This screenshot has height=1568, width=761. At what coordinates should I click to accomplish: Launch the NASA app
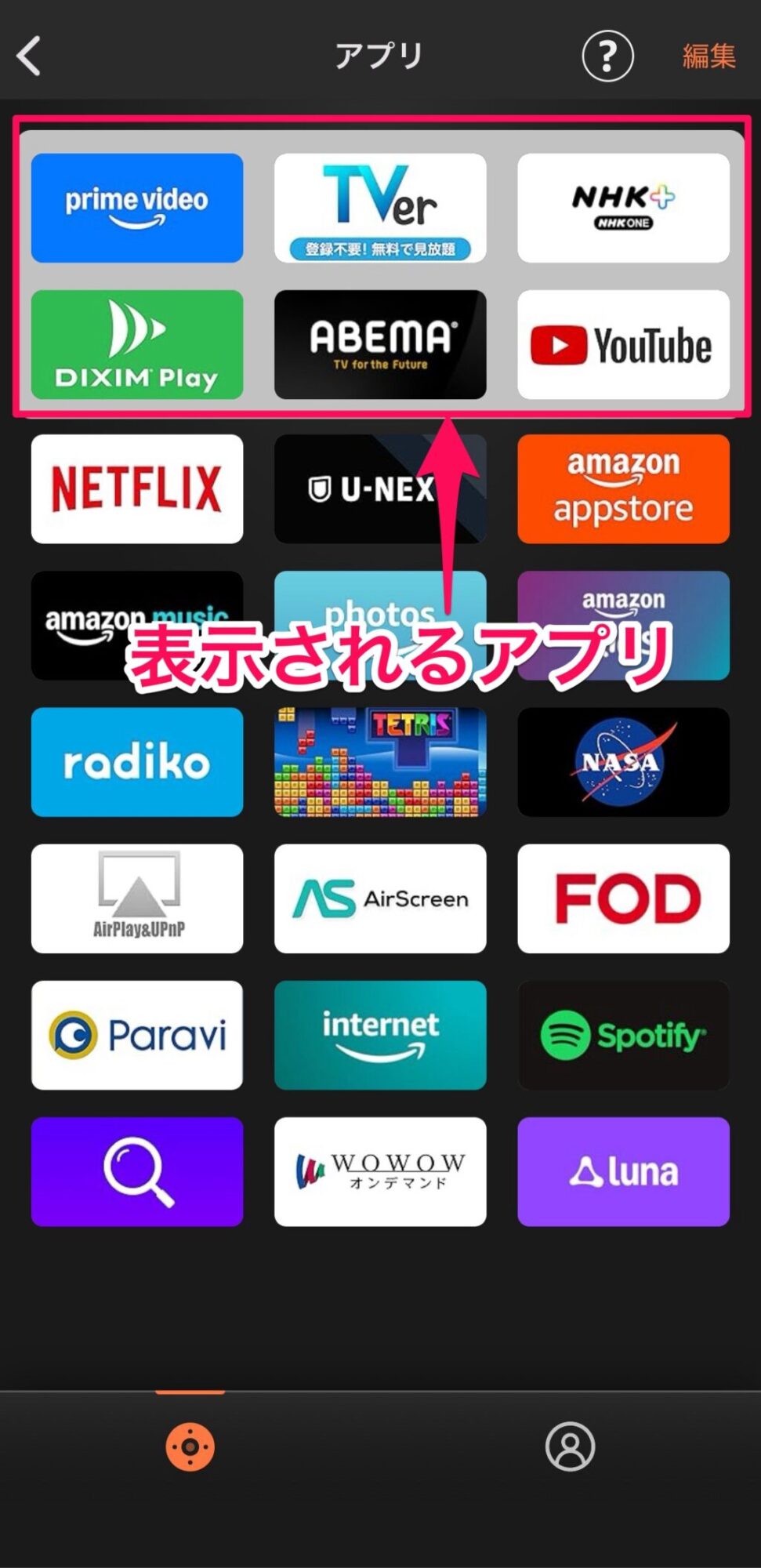click(623, 762)
